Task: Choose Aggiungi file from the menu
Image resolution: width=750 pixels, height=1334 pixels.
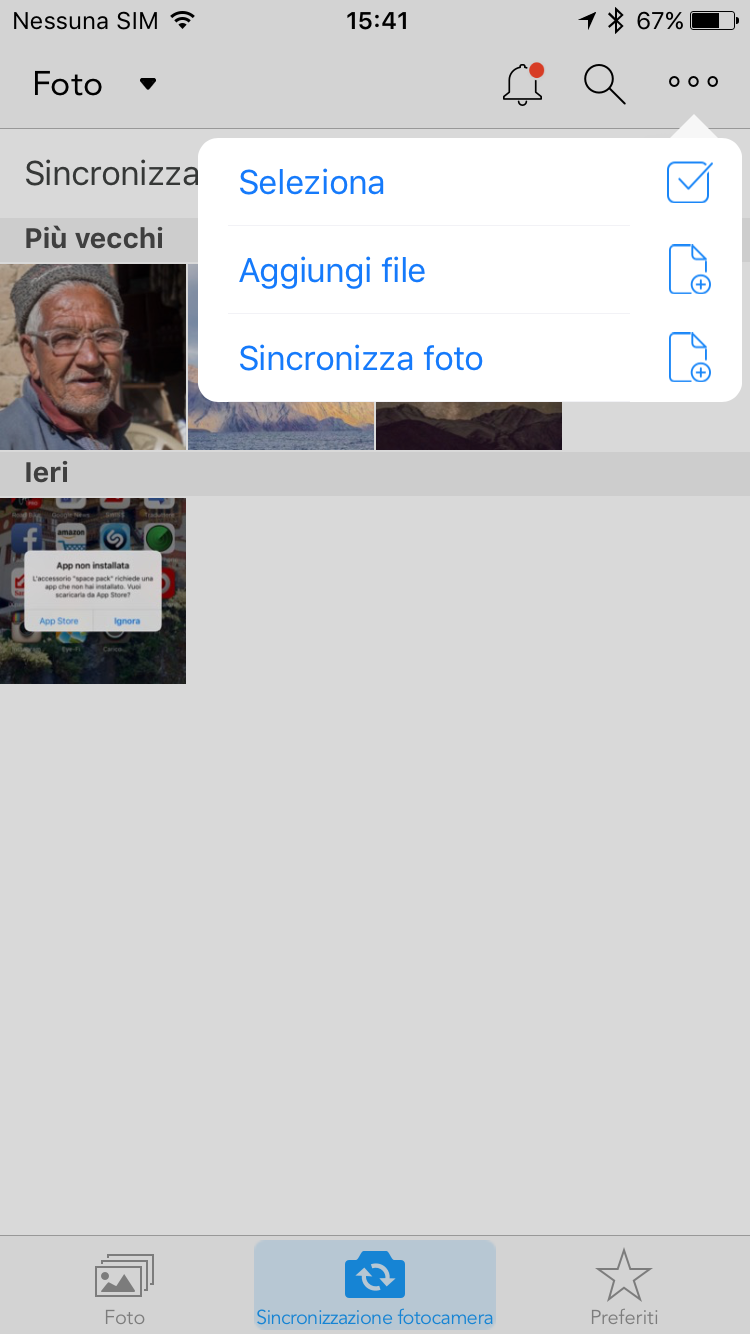Action: click(x=332, y=271)
